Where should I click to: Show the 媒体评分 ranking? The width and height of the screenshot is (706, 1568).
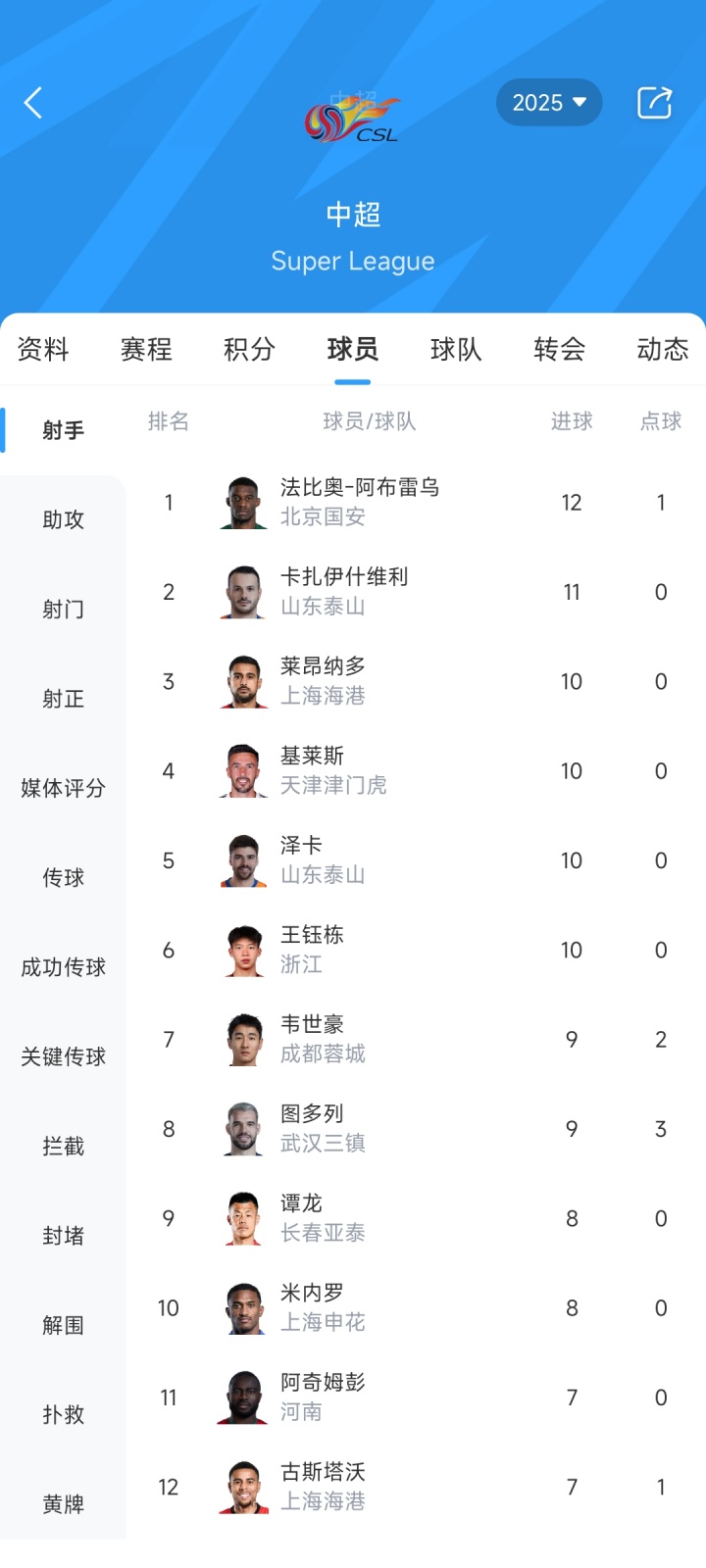64,789
